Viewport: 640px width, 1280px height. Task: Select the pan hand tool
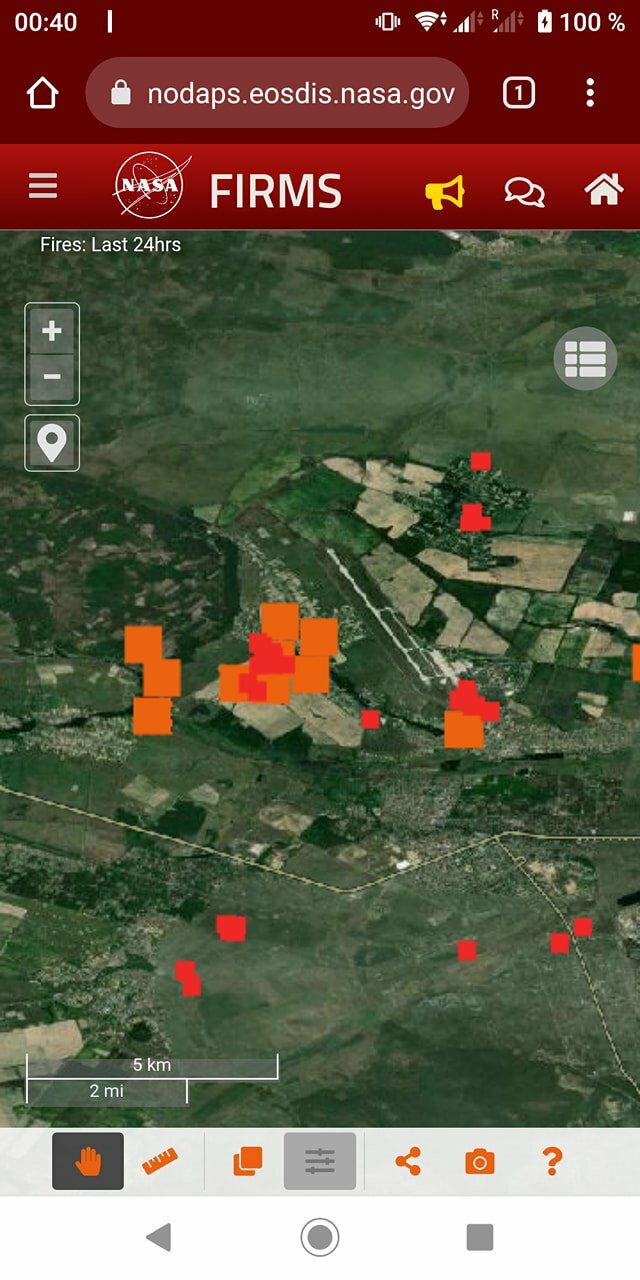click(x=88, y=1161)
